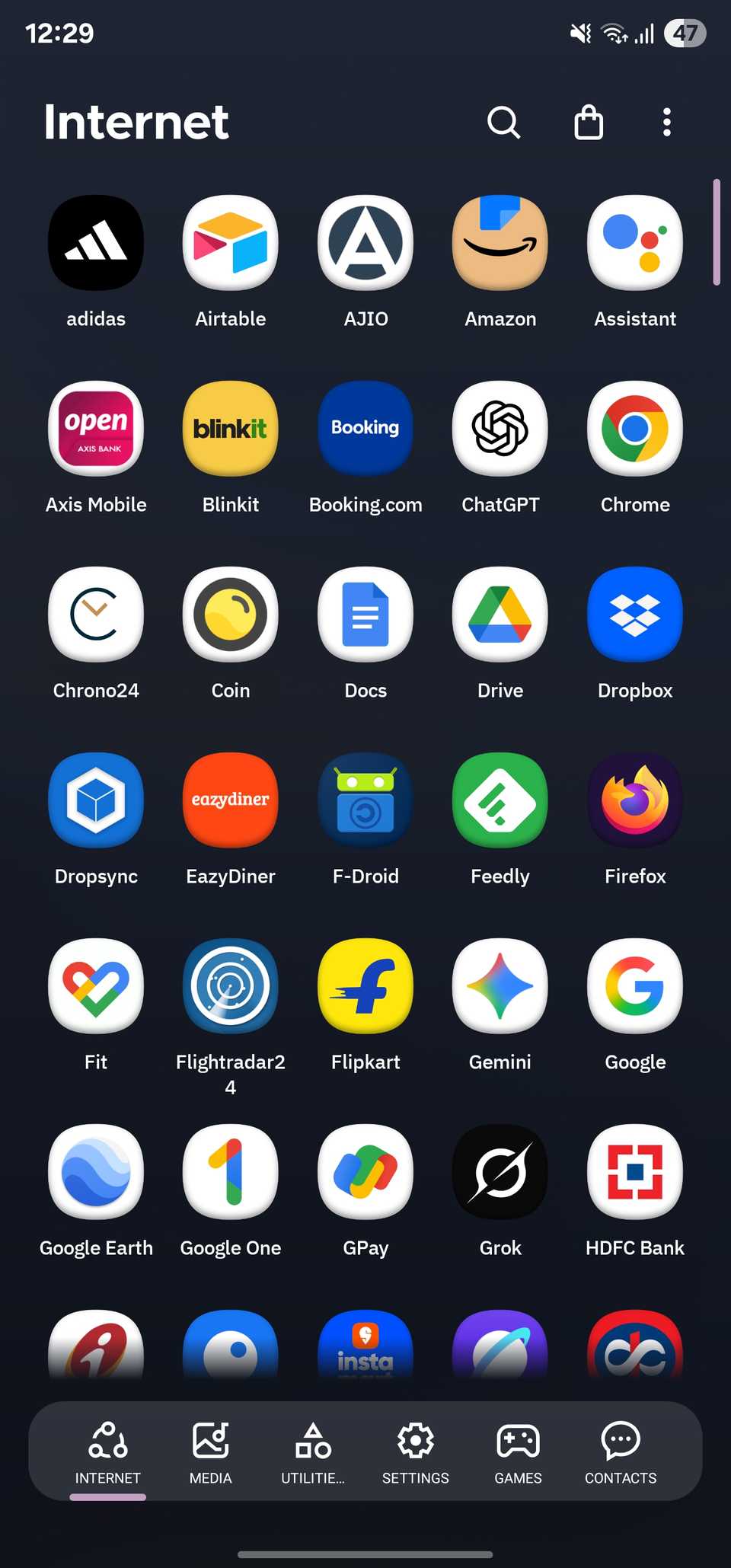Open the three-dot overflow menu

coord(666,121)
